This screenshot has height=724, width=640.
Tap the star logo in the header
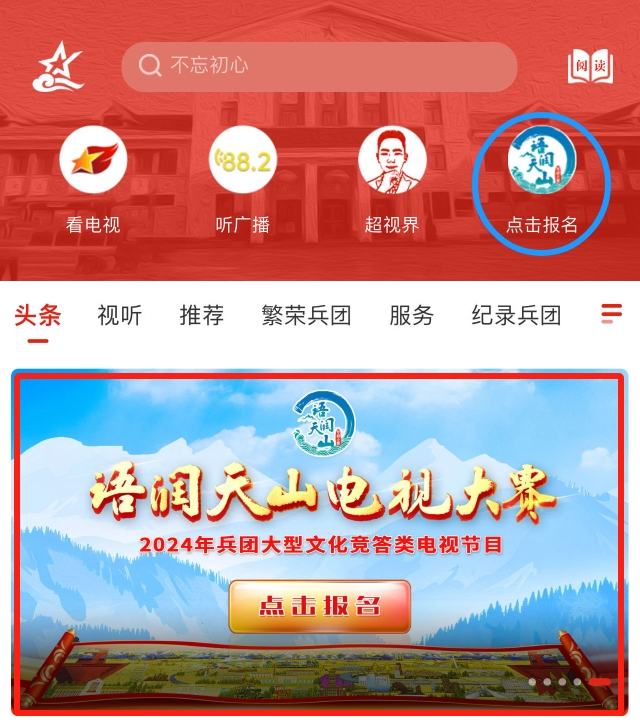58,66
